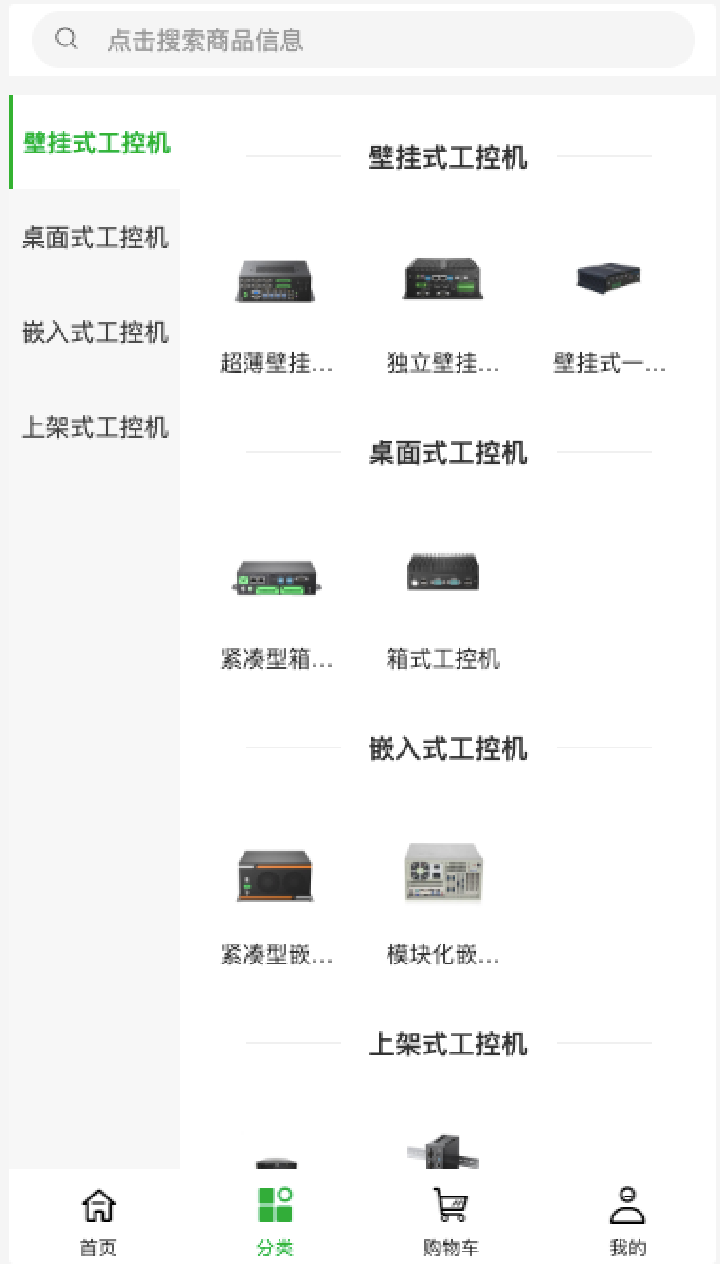Click the 壁挂式工控机 section heading

tap(449, 158)
